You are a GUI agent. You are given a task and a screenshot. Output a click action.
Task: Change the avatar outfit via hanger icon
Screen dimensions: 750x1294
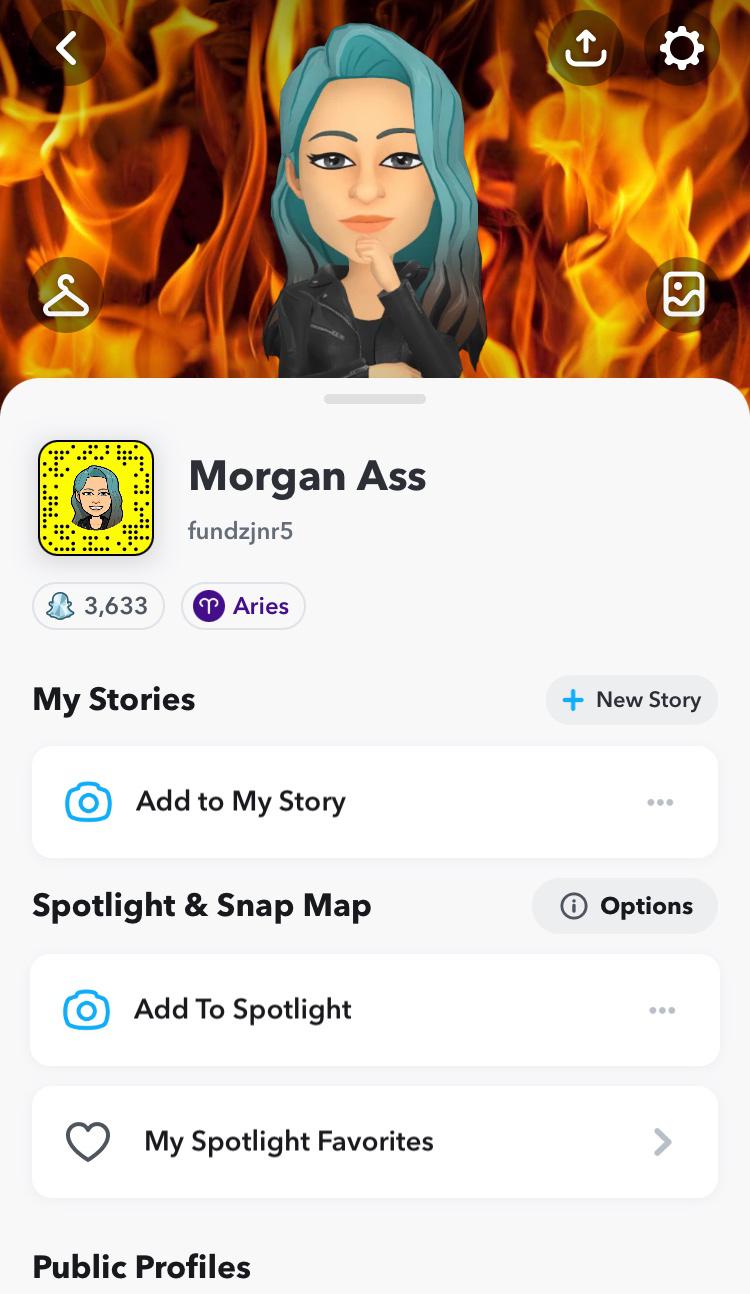coord(67,295)
